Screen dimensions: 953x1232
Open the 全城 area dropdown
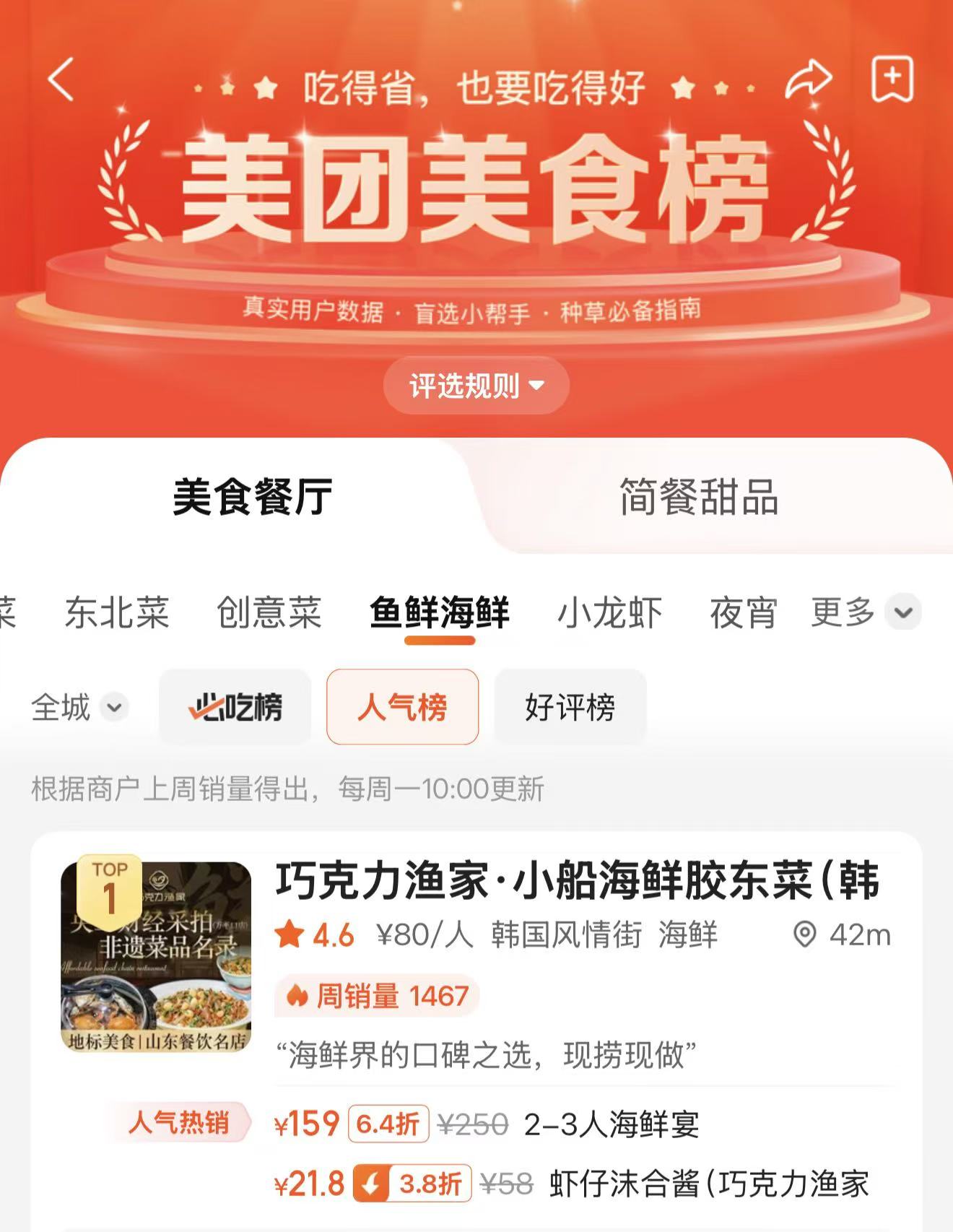(79, 707)
